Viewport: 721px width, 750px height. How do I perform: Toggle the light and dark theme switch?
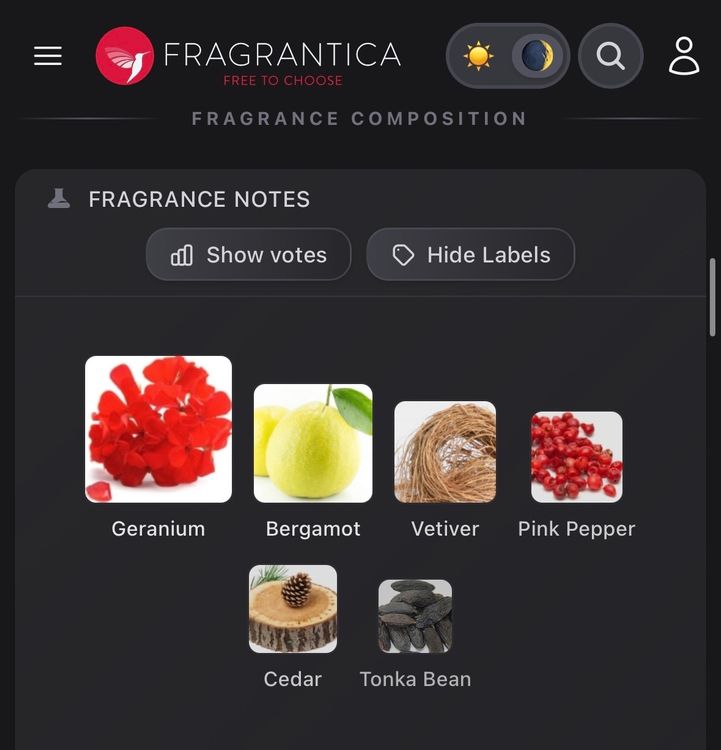(508, 56)
